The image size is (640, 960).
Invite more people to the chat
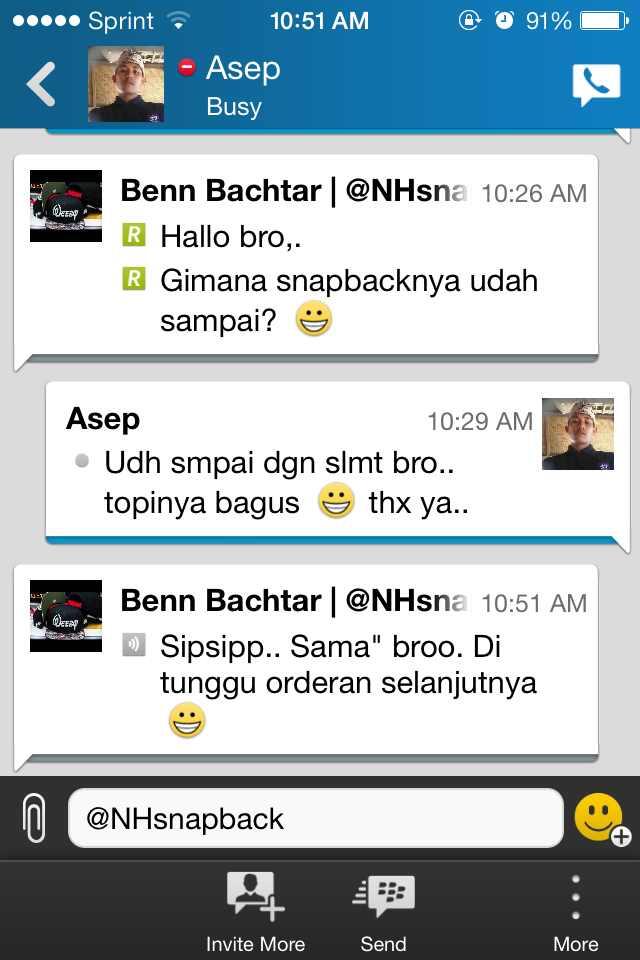point(255,910)
